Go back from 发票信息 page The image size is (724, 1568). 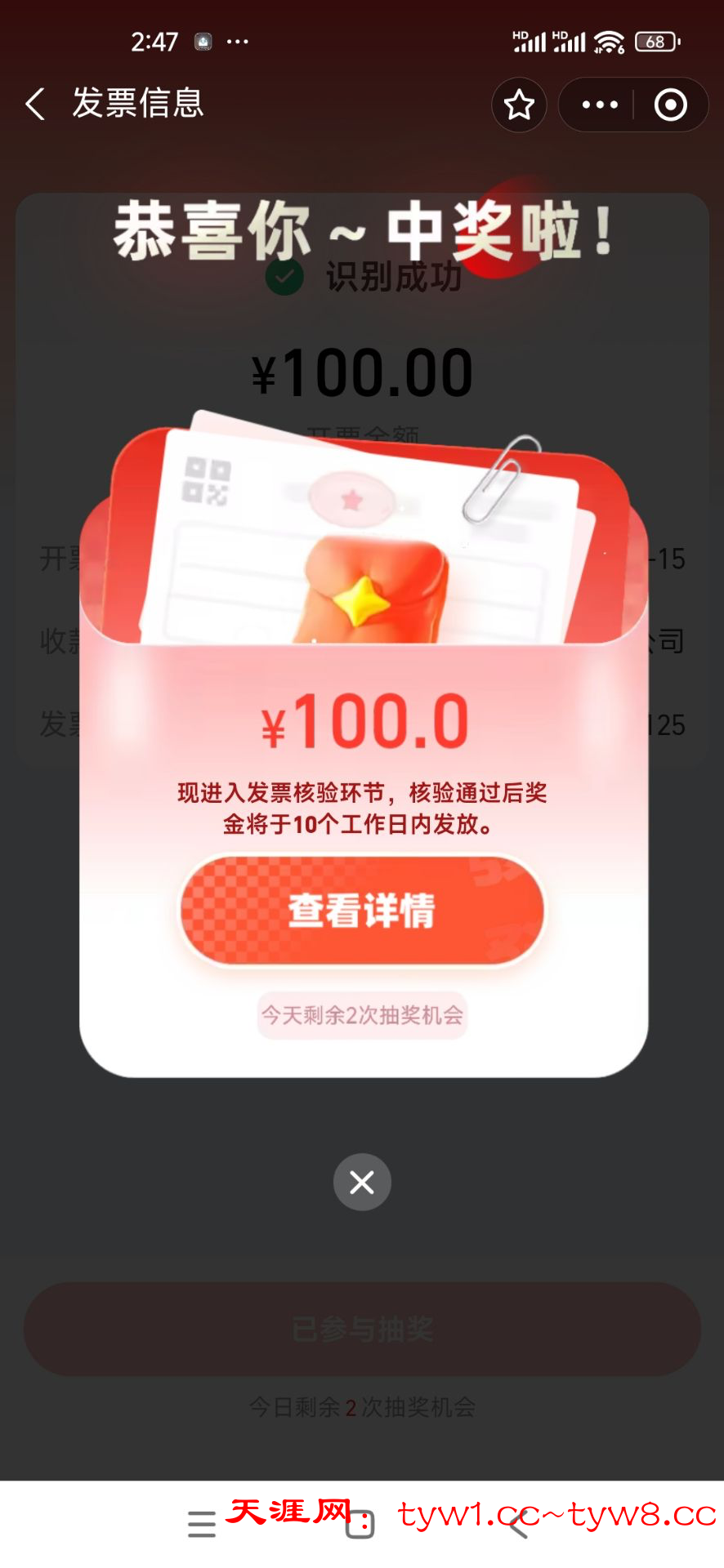36,105
